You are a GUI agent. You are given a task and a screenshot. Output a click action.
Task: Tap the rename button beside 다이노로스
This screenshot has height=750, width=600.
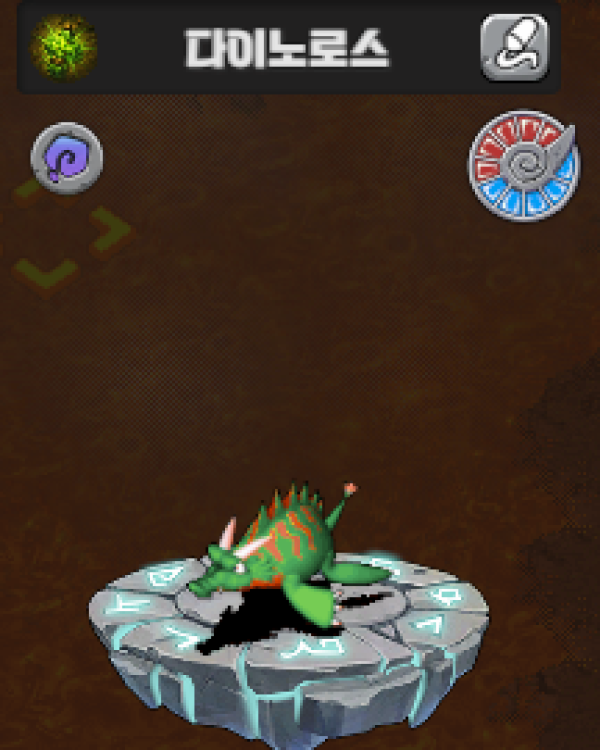pos(515,47)
